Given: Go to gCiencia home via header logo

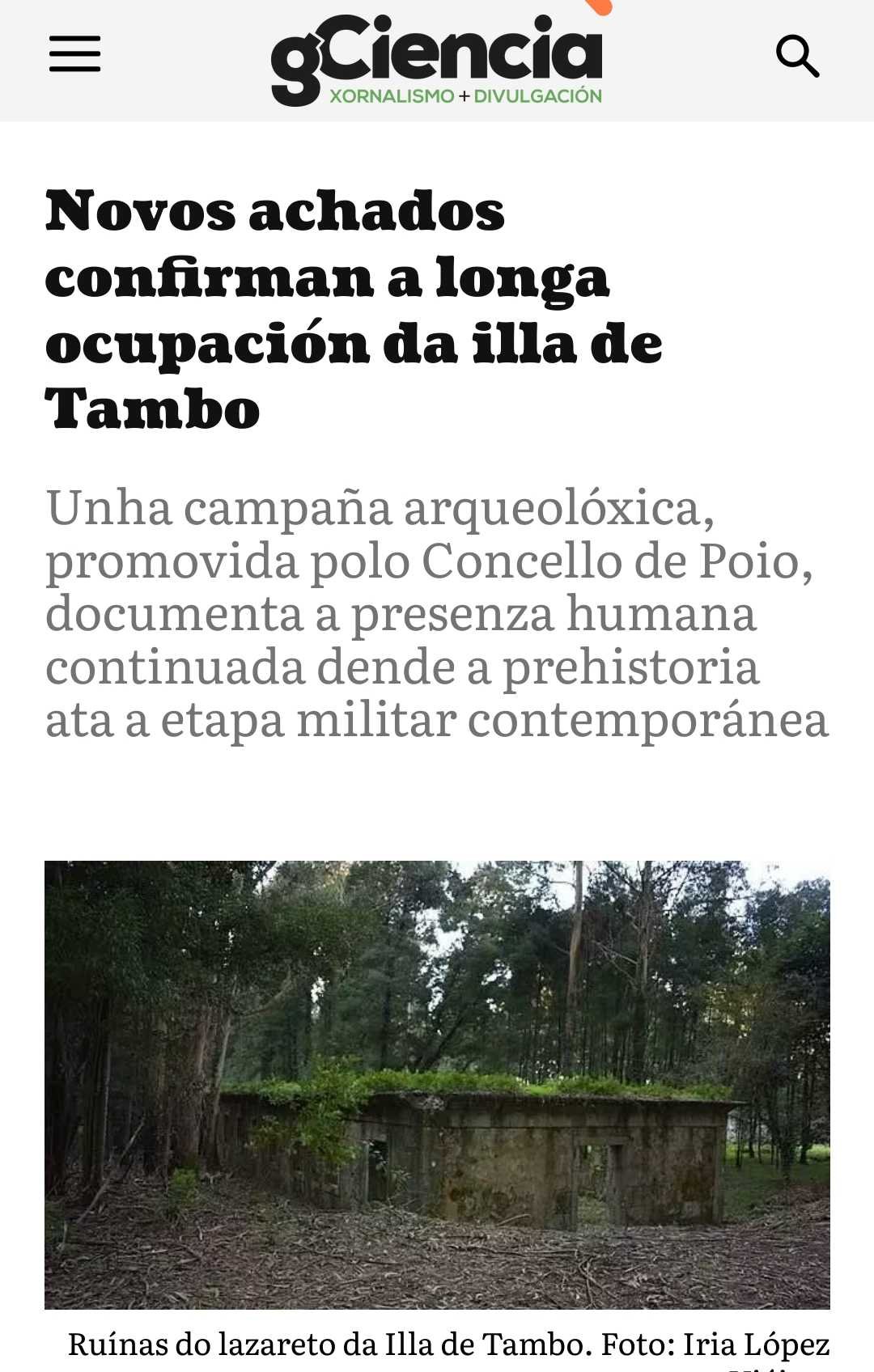Looking at the screenshot, I should click(437, 58).
